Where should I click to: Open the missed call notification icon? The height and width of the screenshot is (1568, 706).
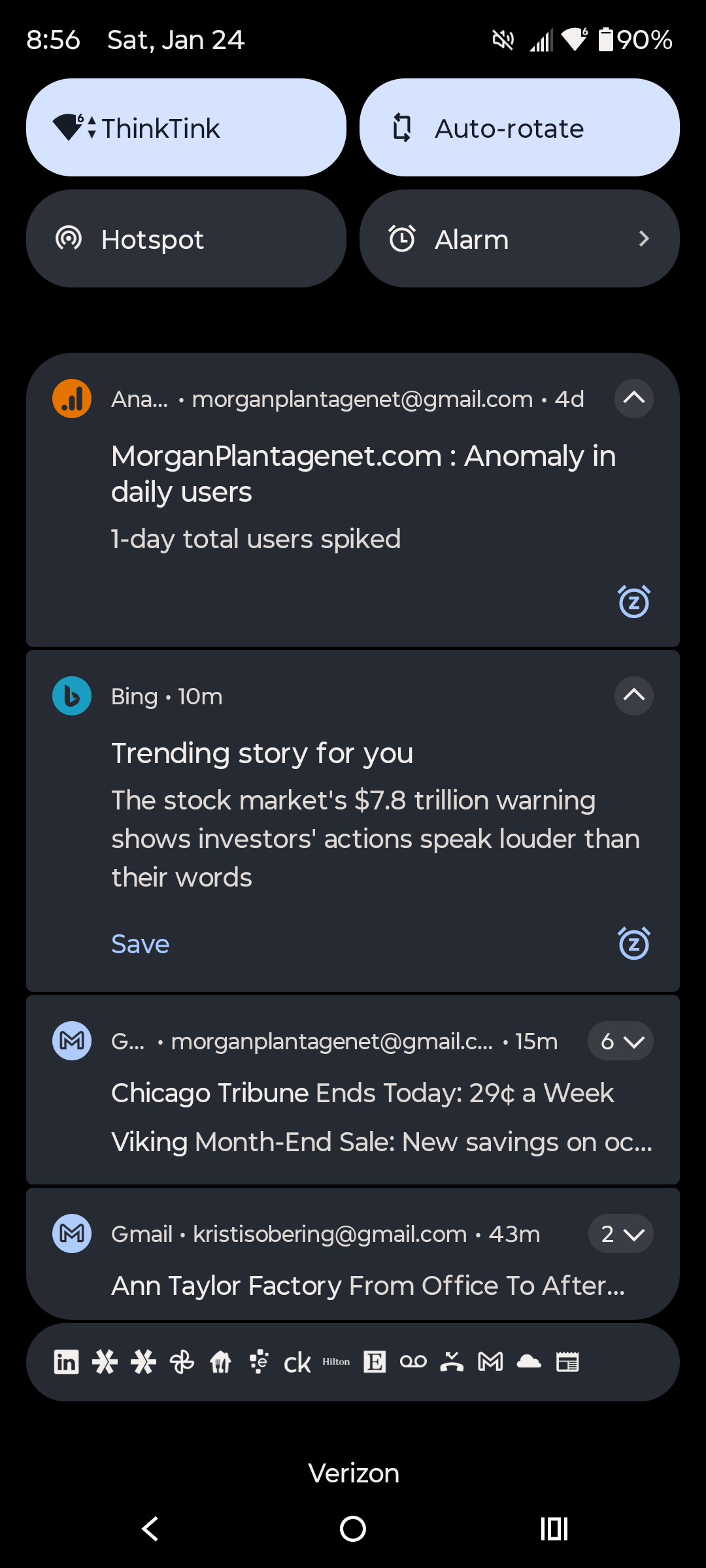[451, 1362]
